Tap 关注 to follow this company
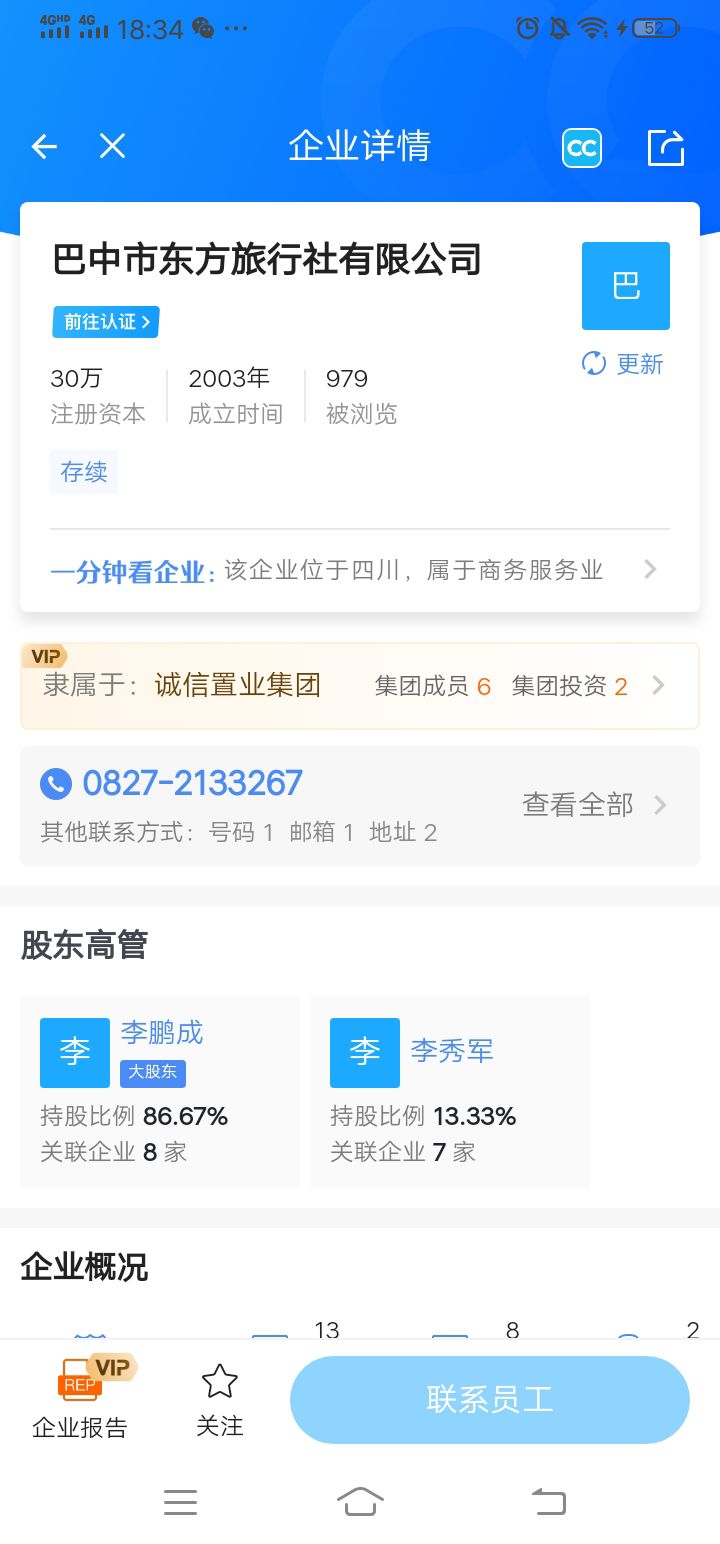 pyautogui.click(x=219, y=1398)
